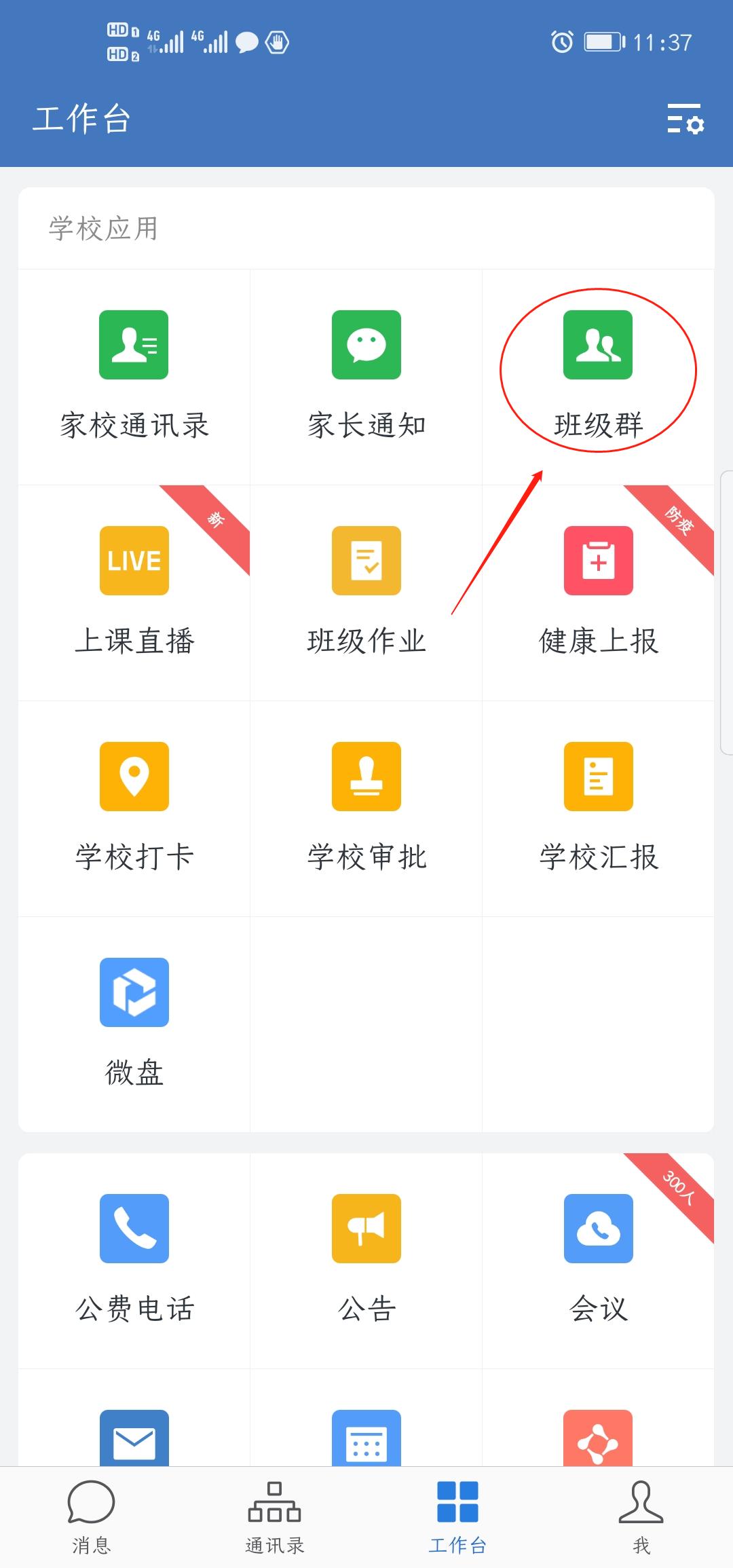Open the workbench settings icon

685,120
